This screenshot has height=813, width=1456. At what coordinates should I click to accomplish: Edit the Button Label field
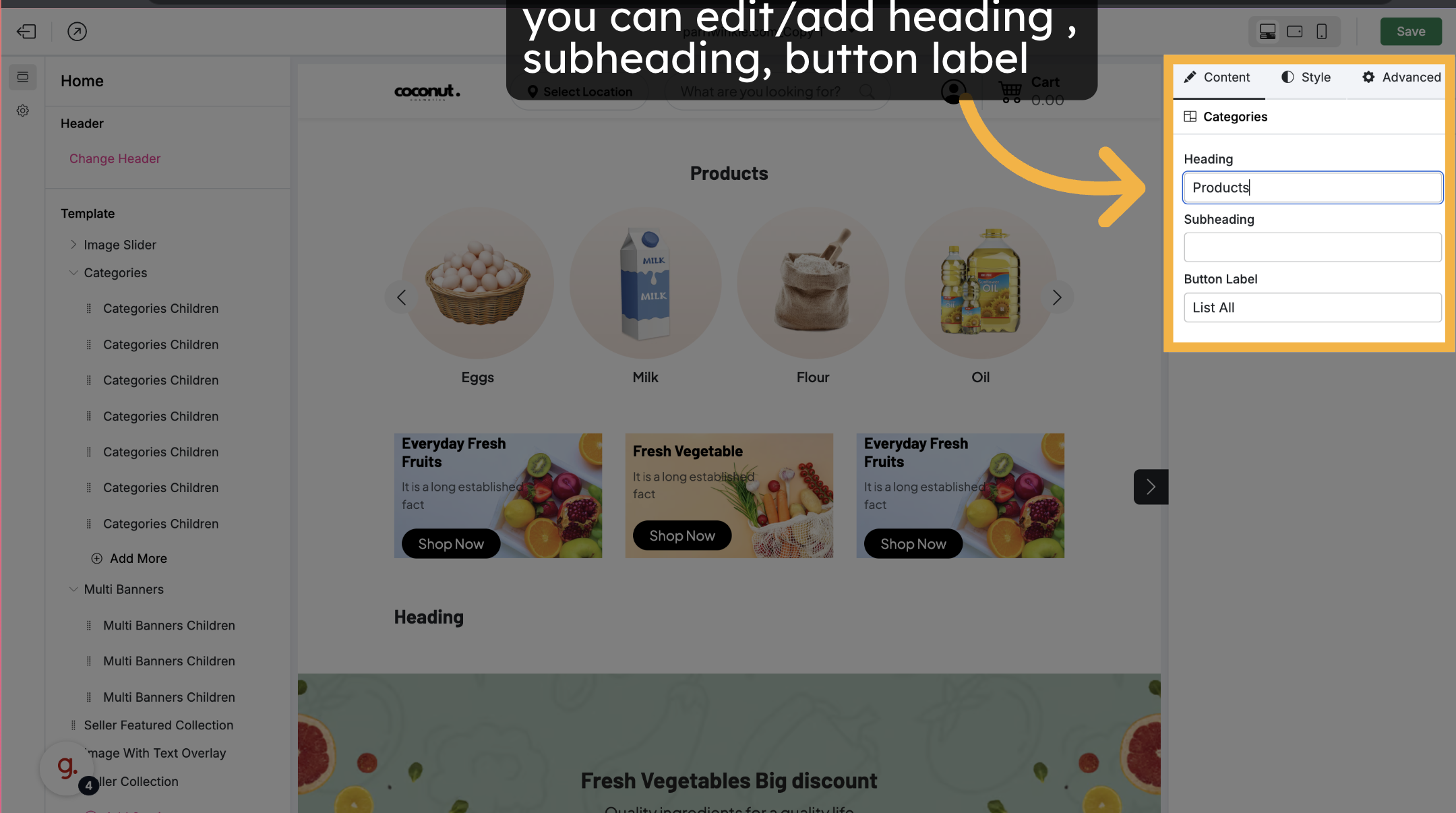pos(1312,307)
